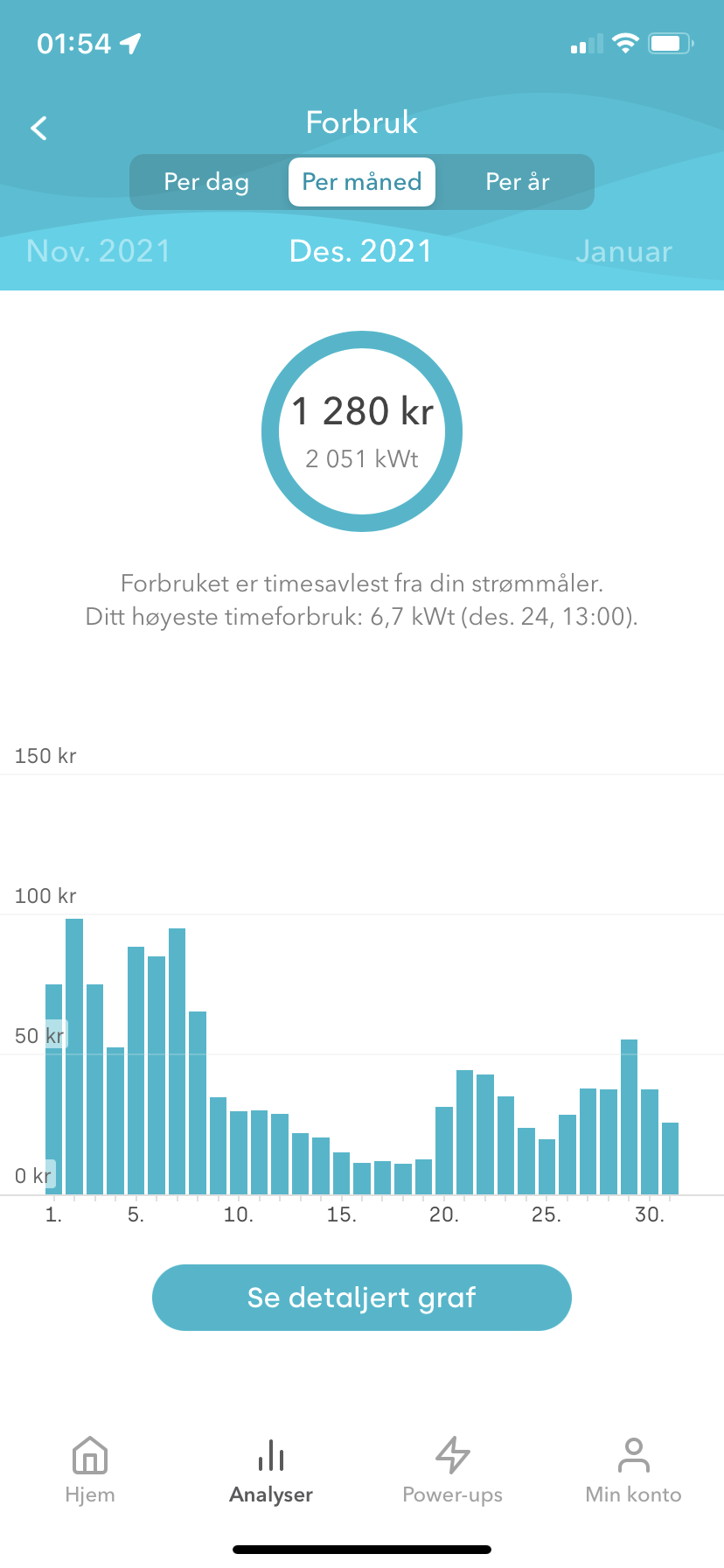Image resolution: width=724 pixels, height=1568 pixels.
Task: Jump to Nov. 2021 month
Action: click(x=98, y=251)
